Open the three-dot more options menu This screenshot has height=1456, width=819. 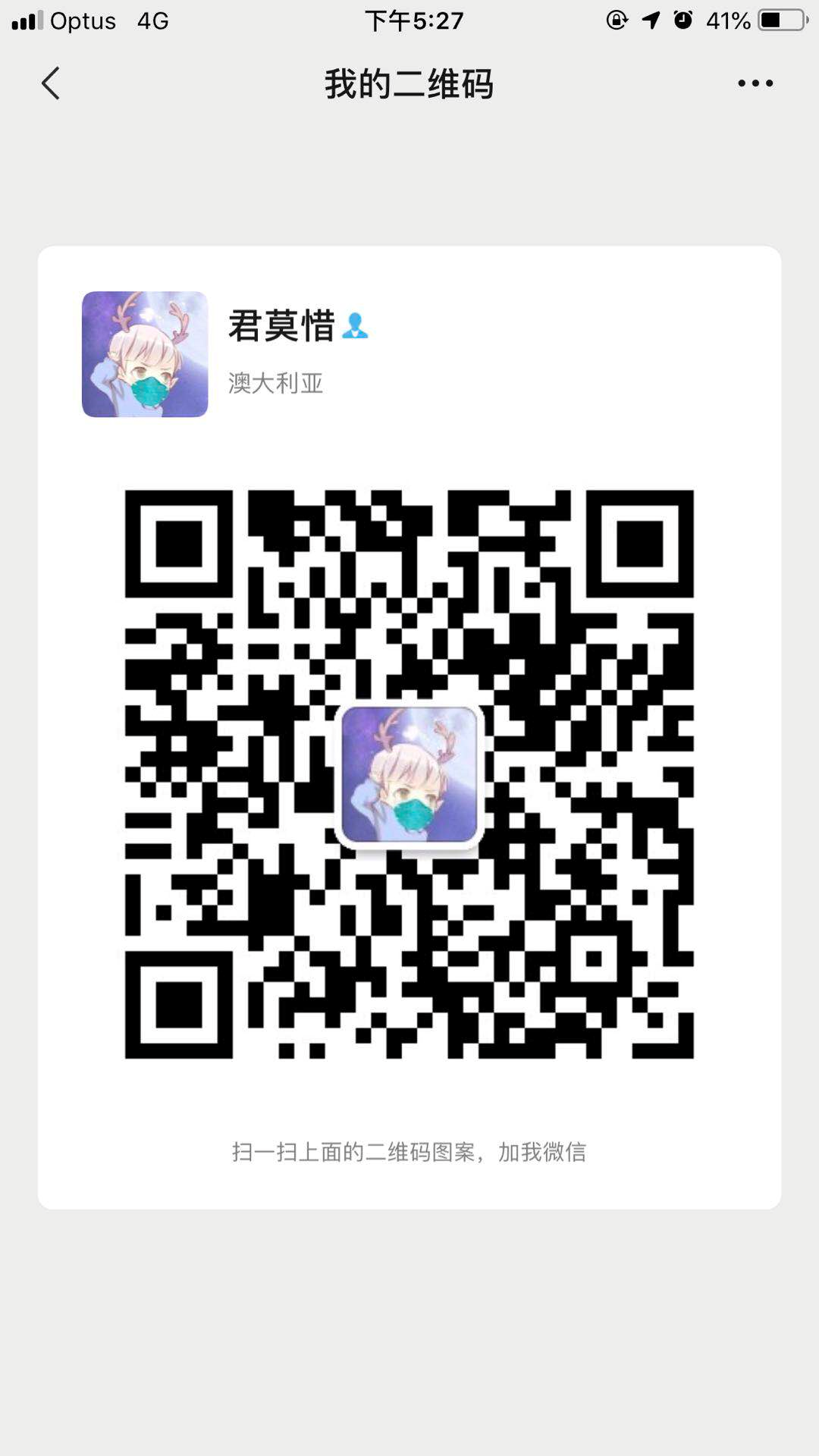click(755, 83)
